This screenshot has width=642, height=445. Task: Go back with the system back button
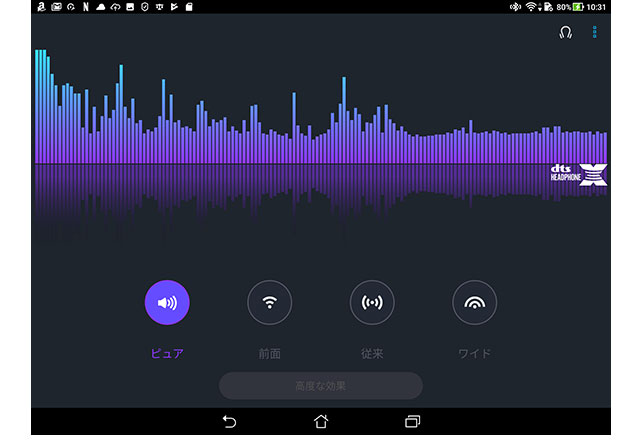(229, 421)
